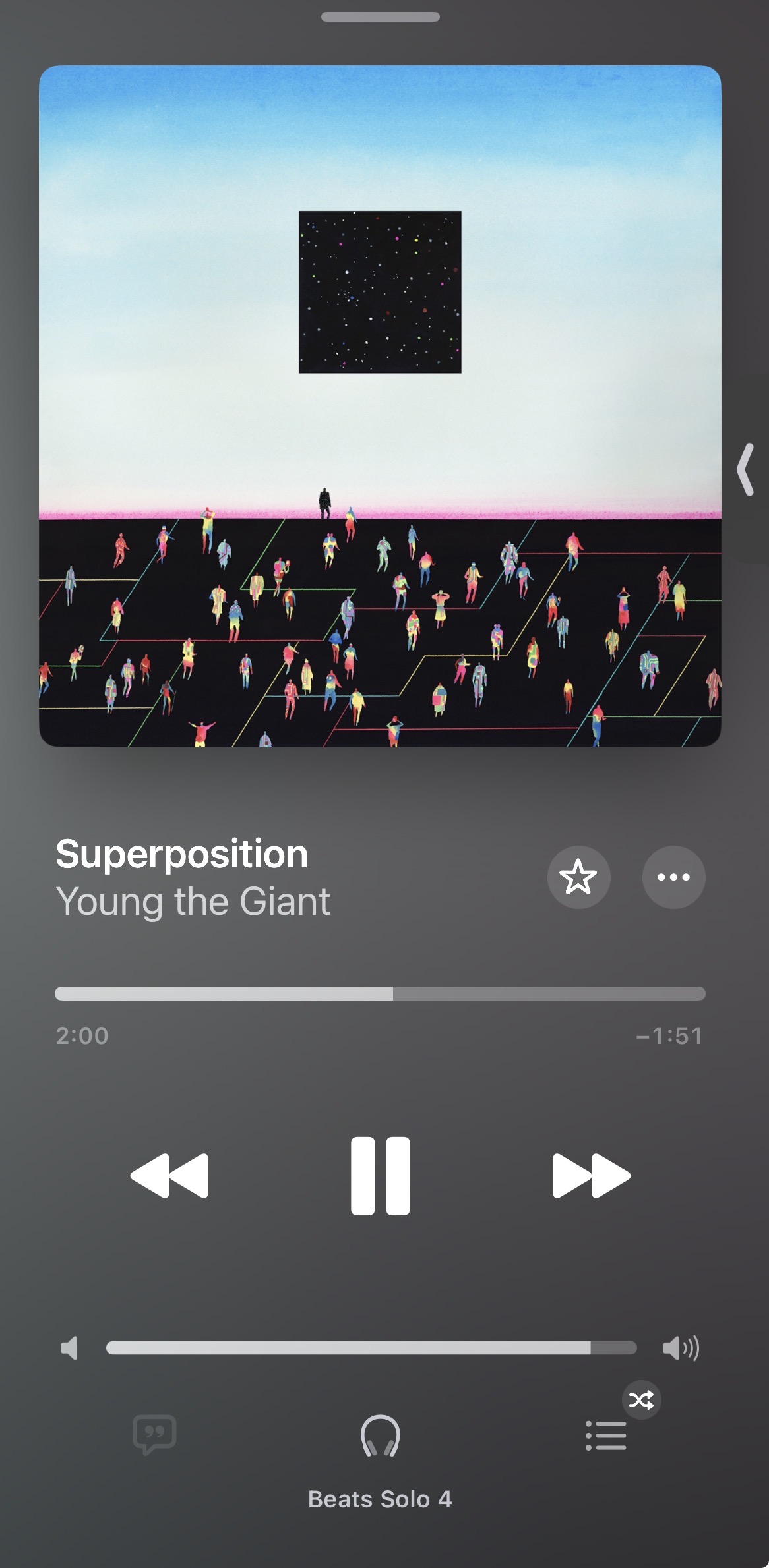Open Beats Solo 4 audio output options
The image size is (769, 1568).
coord(381,1437)
